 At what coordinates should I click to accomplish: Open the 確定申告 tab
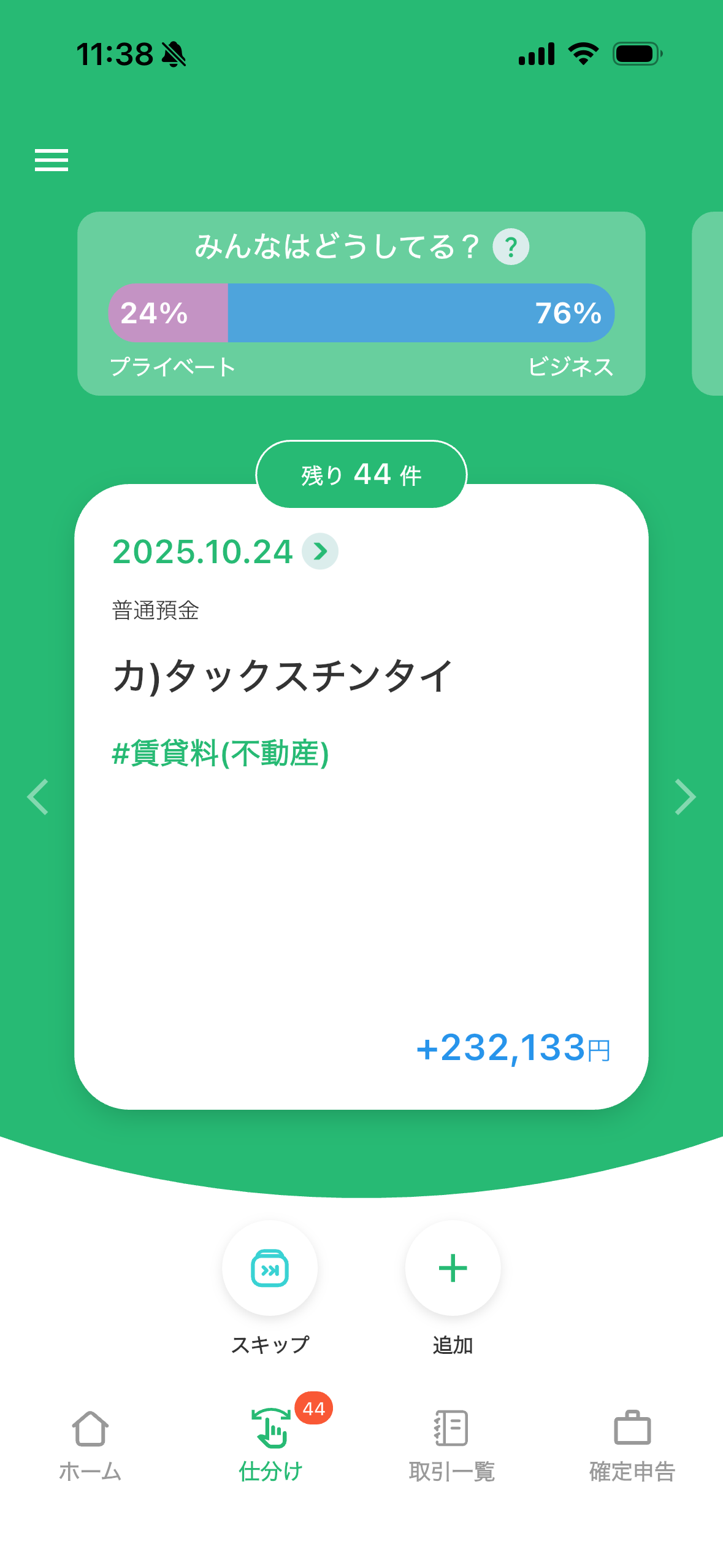coord(632,1445)
